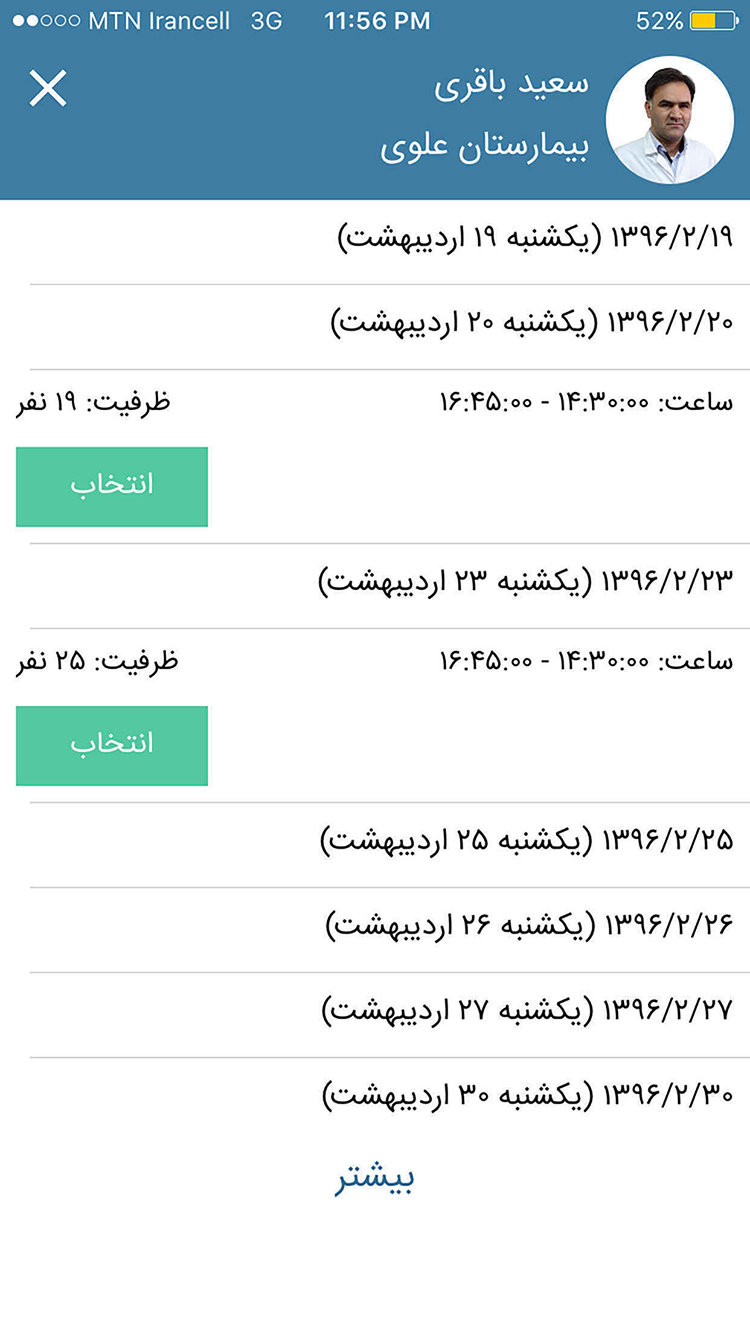Screen dimensions: 750x1334
Task: Tap the بیشتر link to load more dates
Action: 375,1178
